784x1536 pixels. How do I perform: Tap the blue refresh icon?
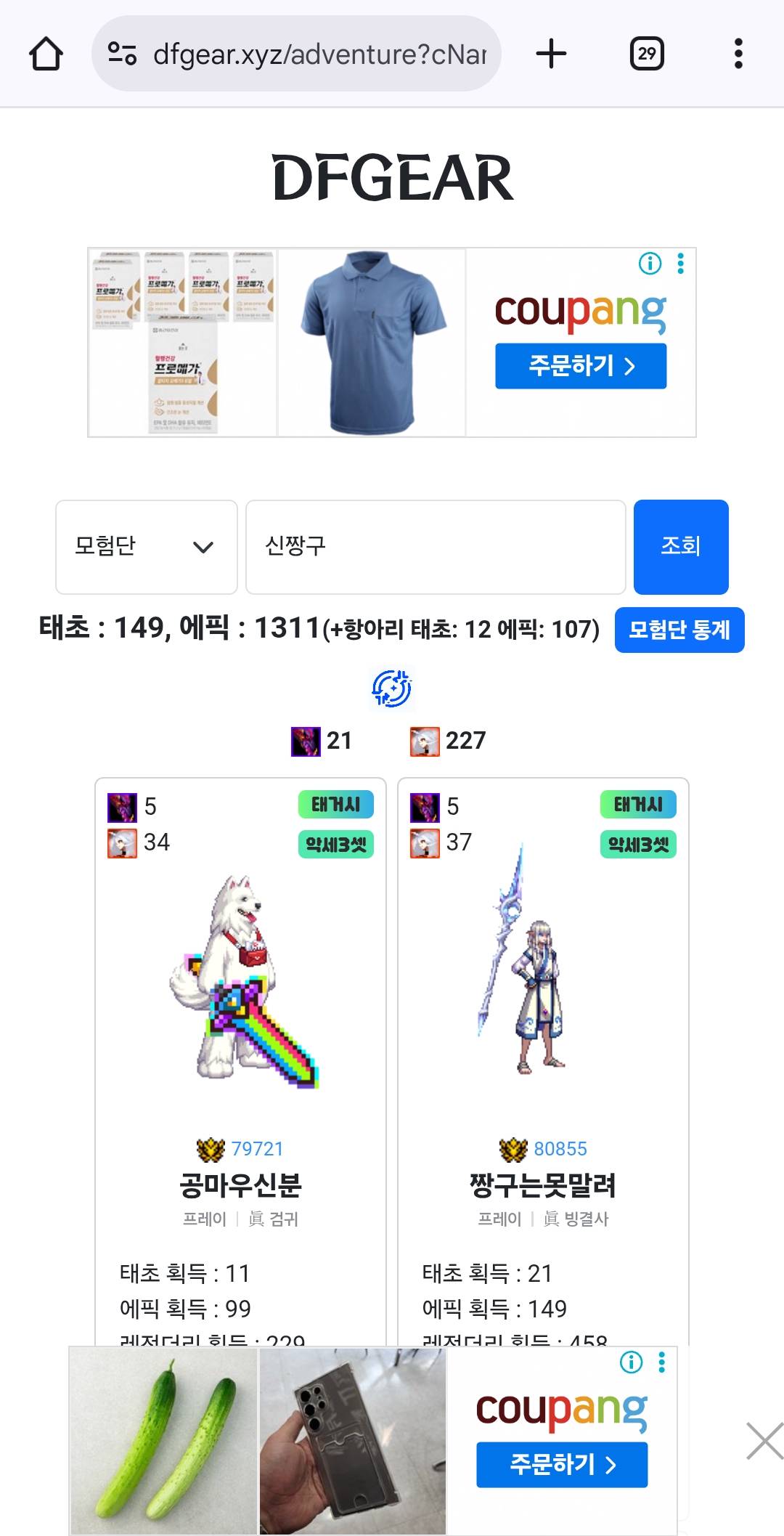(392, 688)
